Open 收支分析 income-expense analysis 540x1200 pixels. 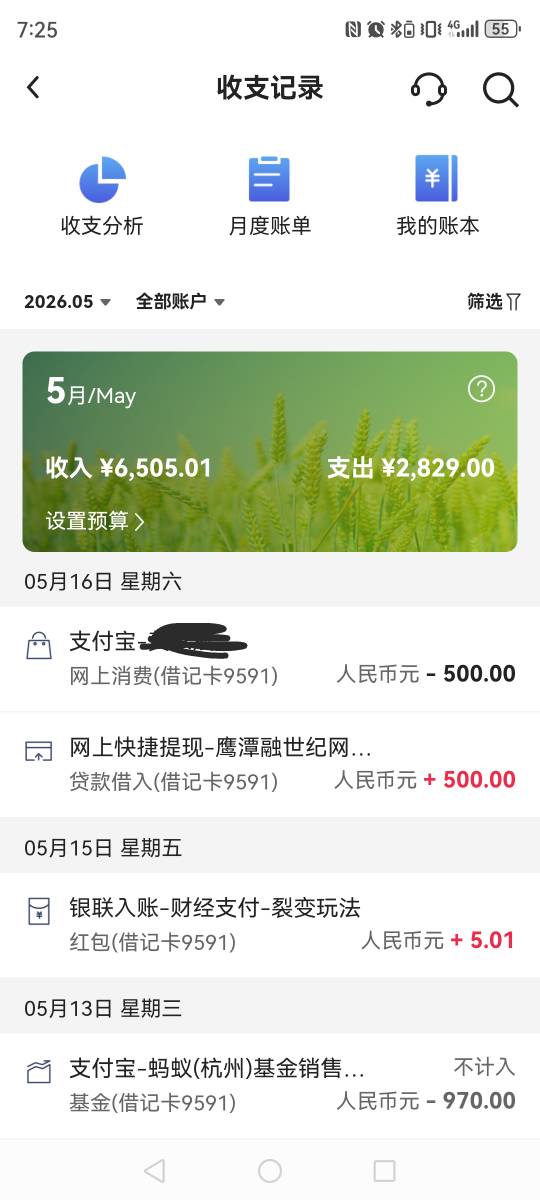102,197
